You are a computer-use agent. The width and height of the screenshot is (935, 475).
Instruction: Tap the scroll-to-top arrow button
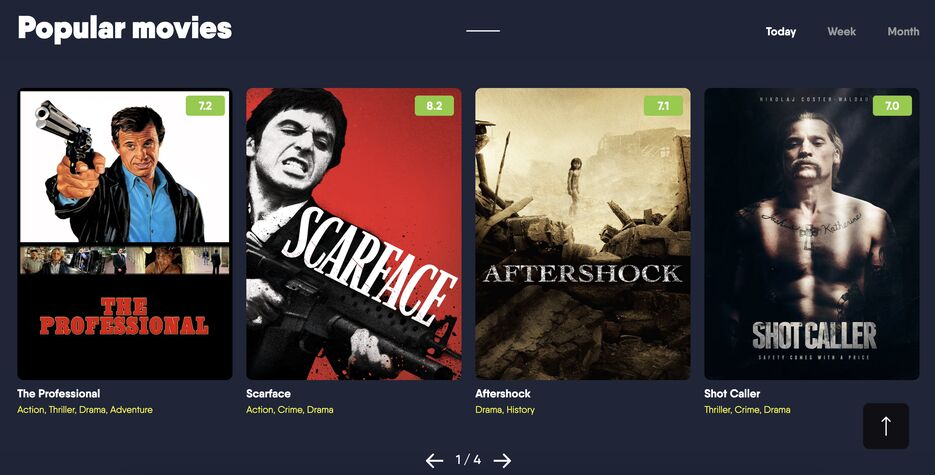885,426
